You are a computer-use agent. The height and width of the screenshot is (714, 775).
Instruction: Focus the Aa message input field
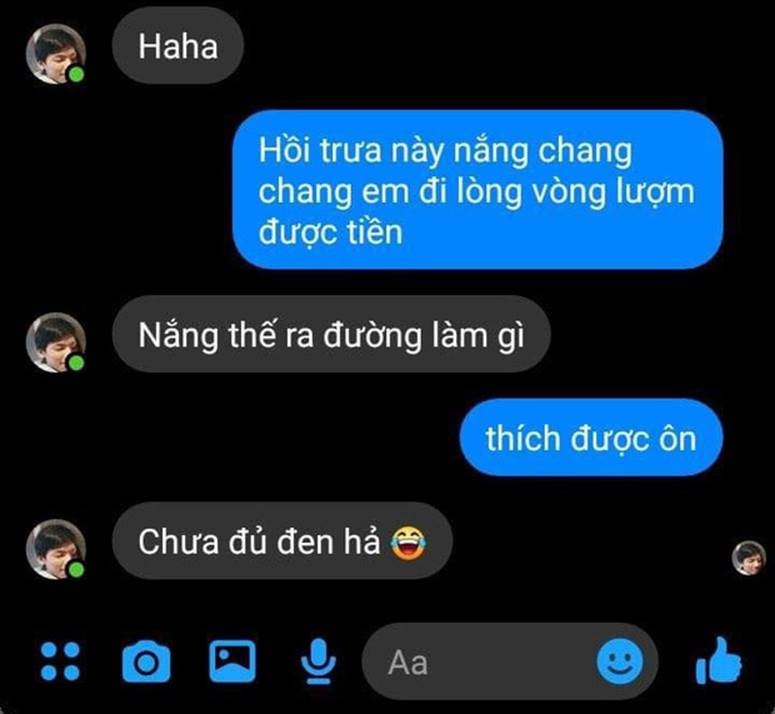tap(480, 661)
